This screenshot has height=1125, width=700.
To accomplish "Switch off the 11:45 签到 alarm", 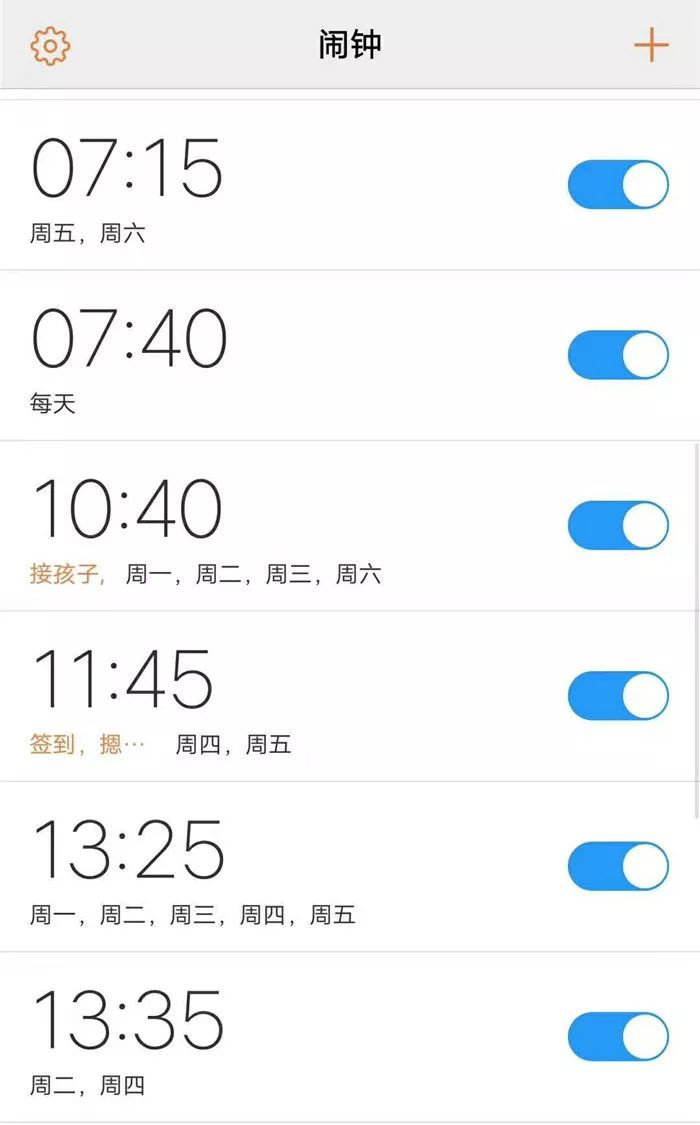I will [618, 696].
